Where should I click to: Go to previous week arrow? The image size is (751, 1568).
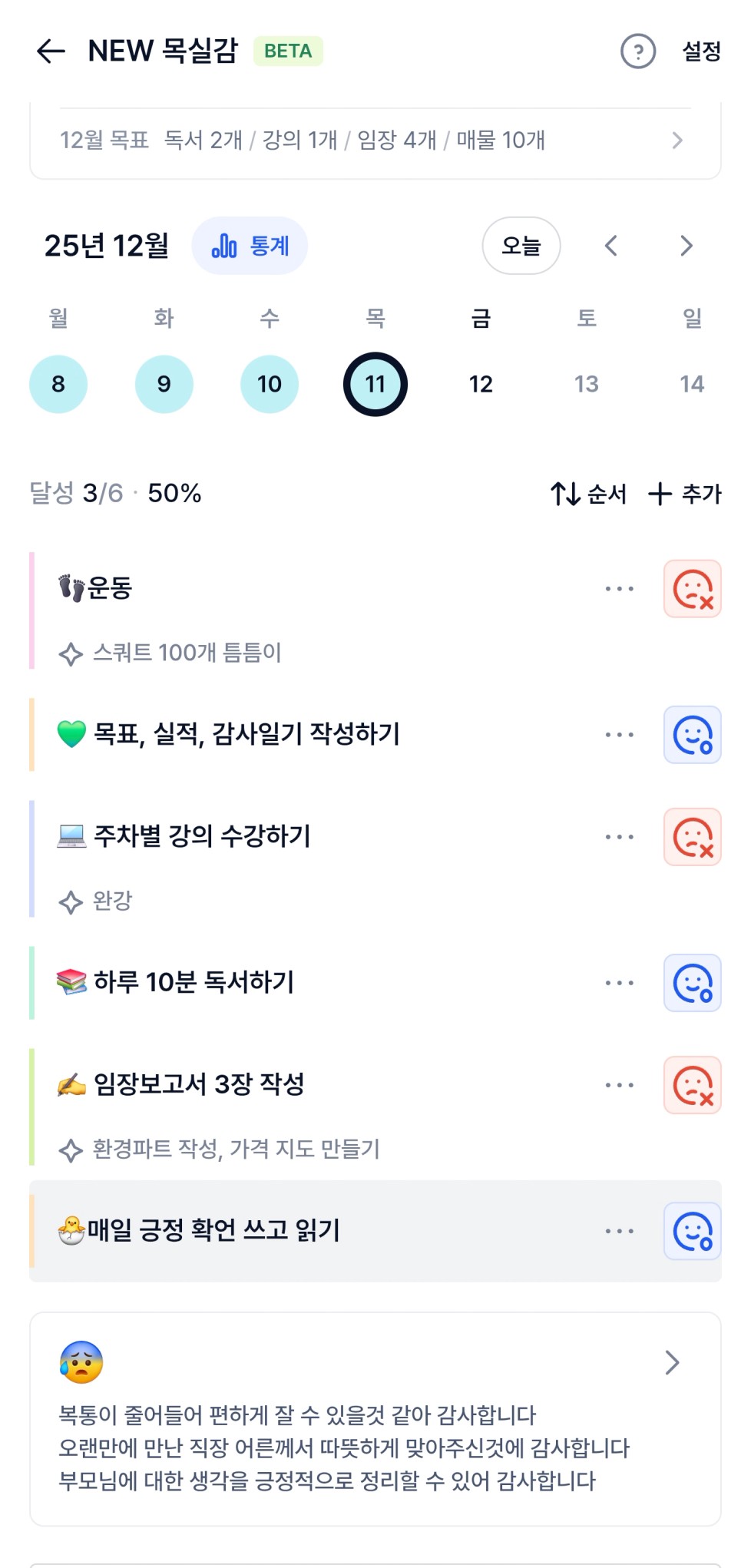tap(611, 246)
